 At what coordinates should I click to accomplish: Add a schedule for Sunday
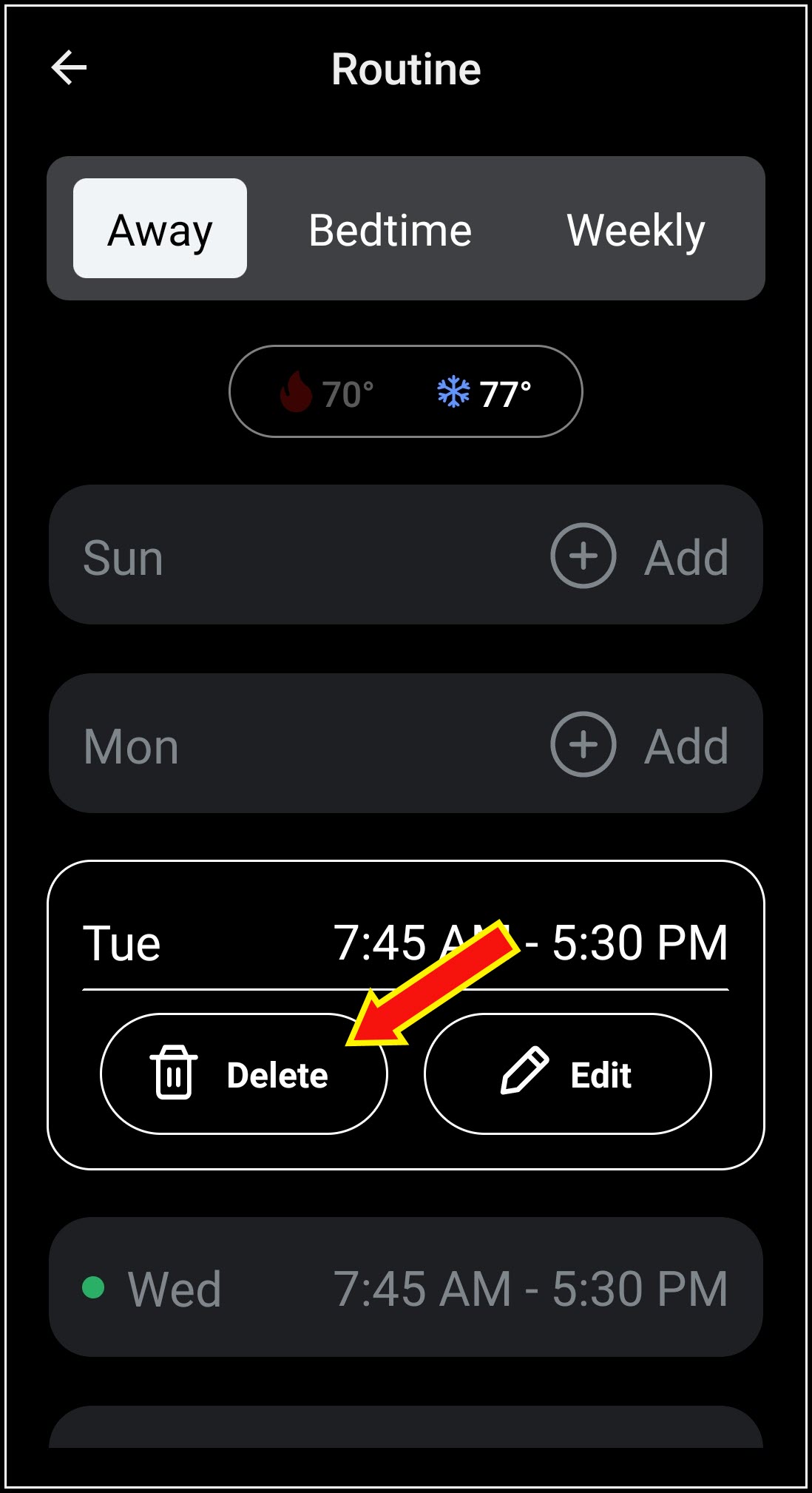coord(639,556)
